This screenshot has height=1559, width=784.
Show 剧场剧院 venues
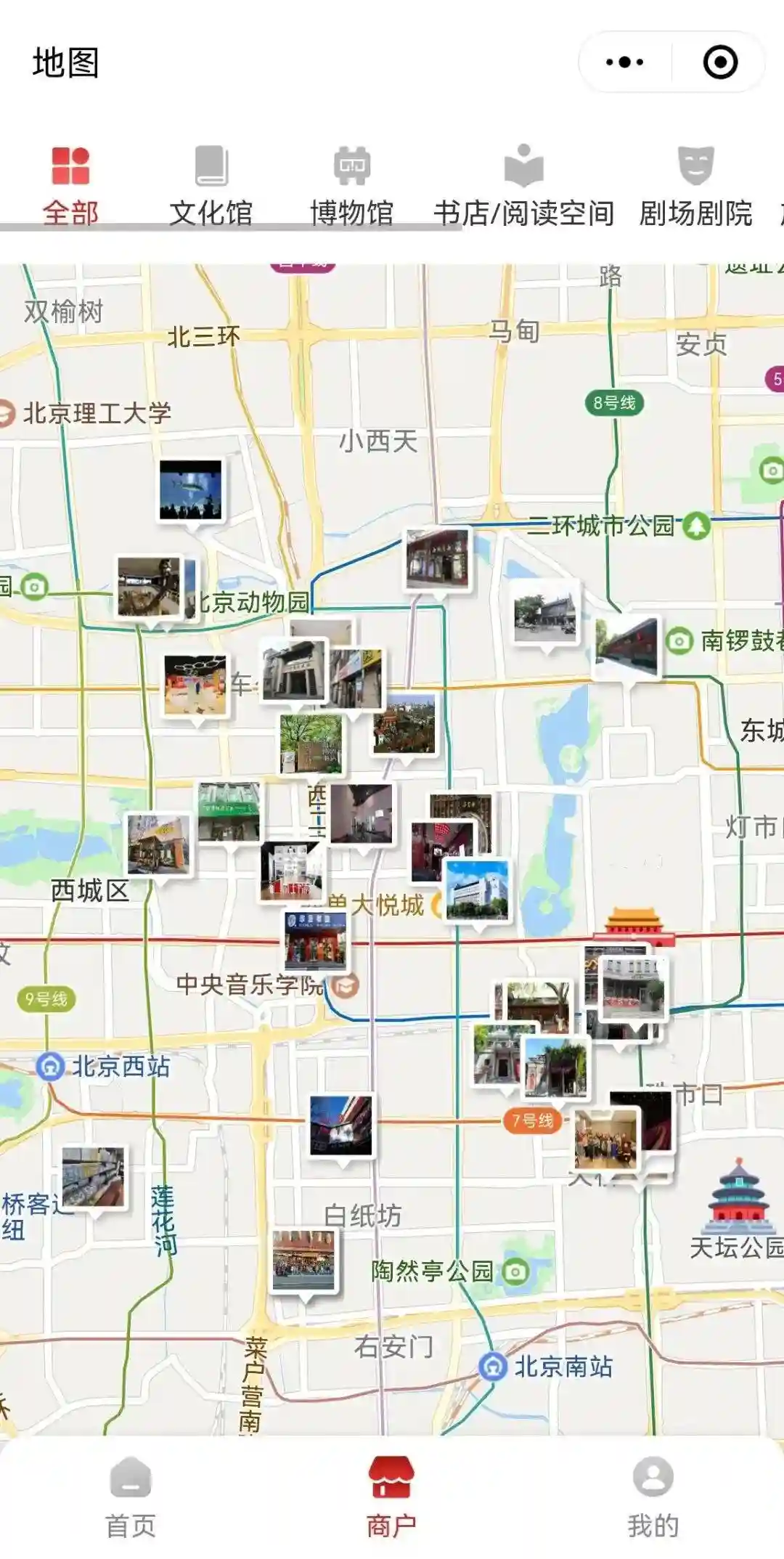click(695, 186)
